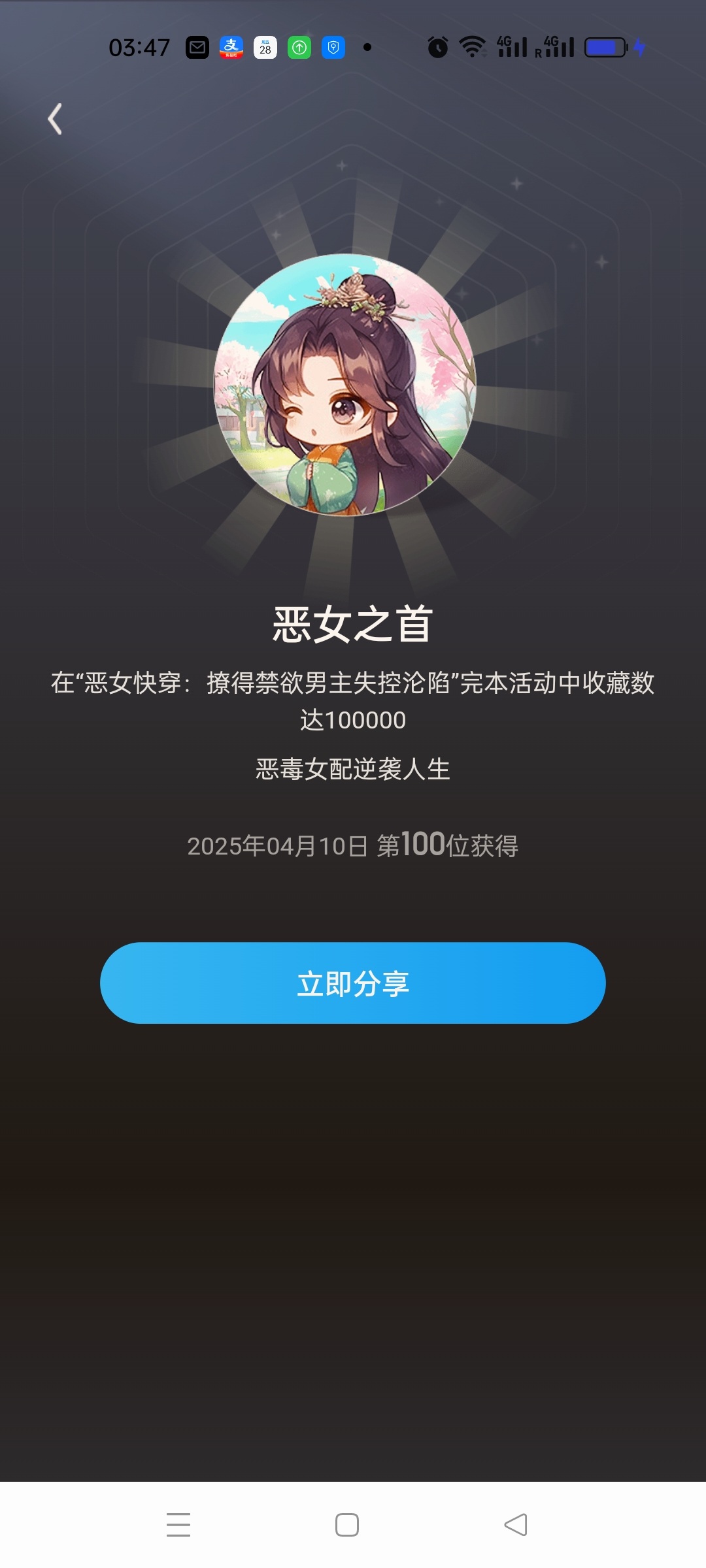Tap the system back triangle
Screen dimensions: 706x1568
click(x=516, y=1525)
